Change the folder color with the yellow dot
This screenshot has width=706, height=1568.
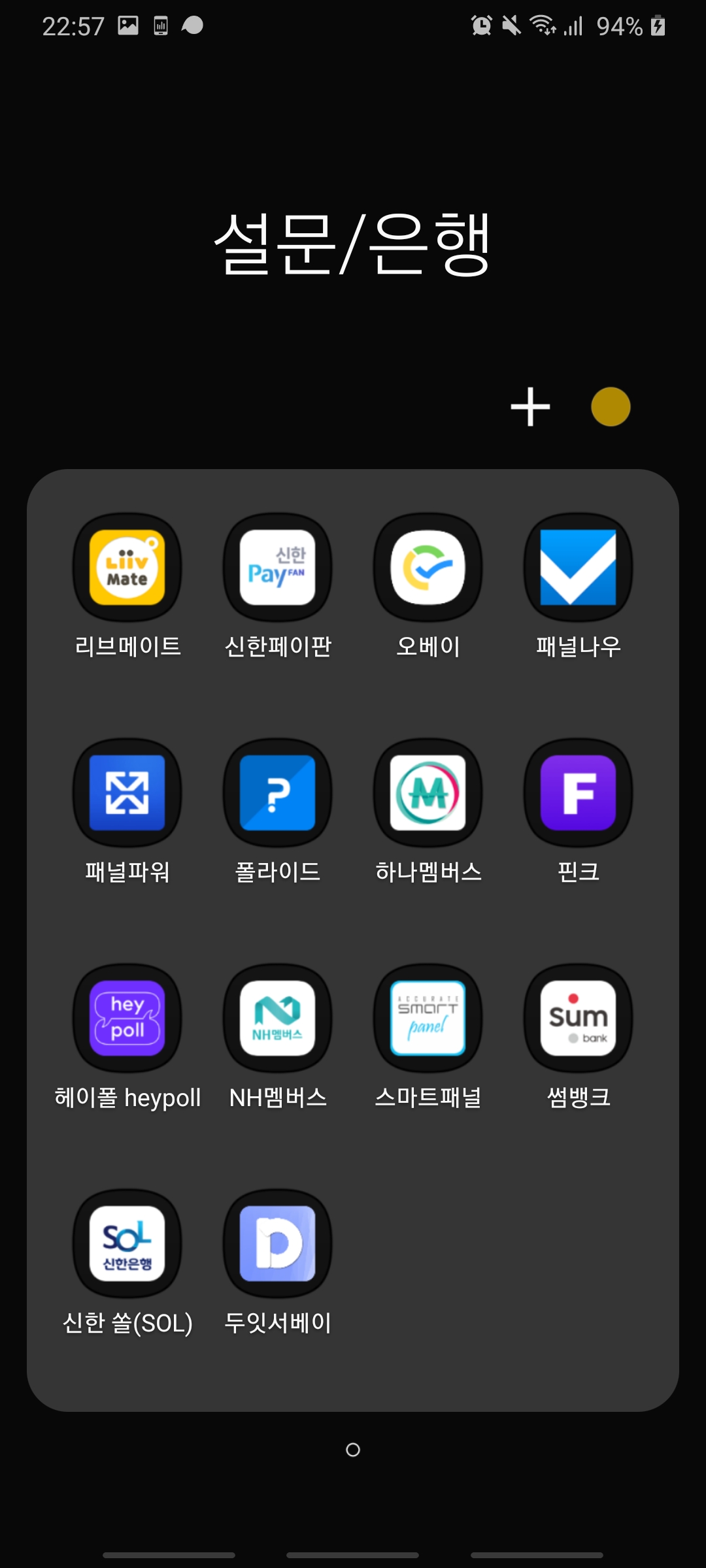[611, 407]
